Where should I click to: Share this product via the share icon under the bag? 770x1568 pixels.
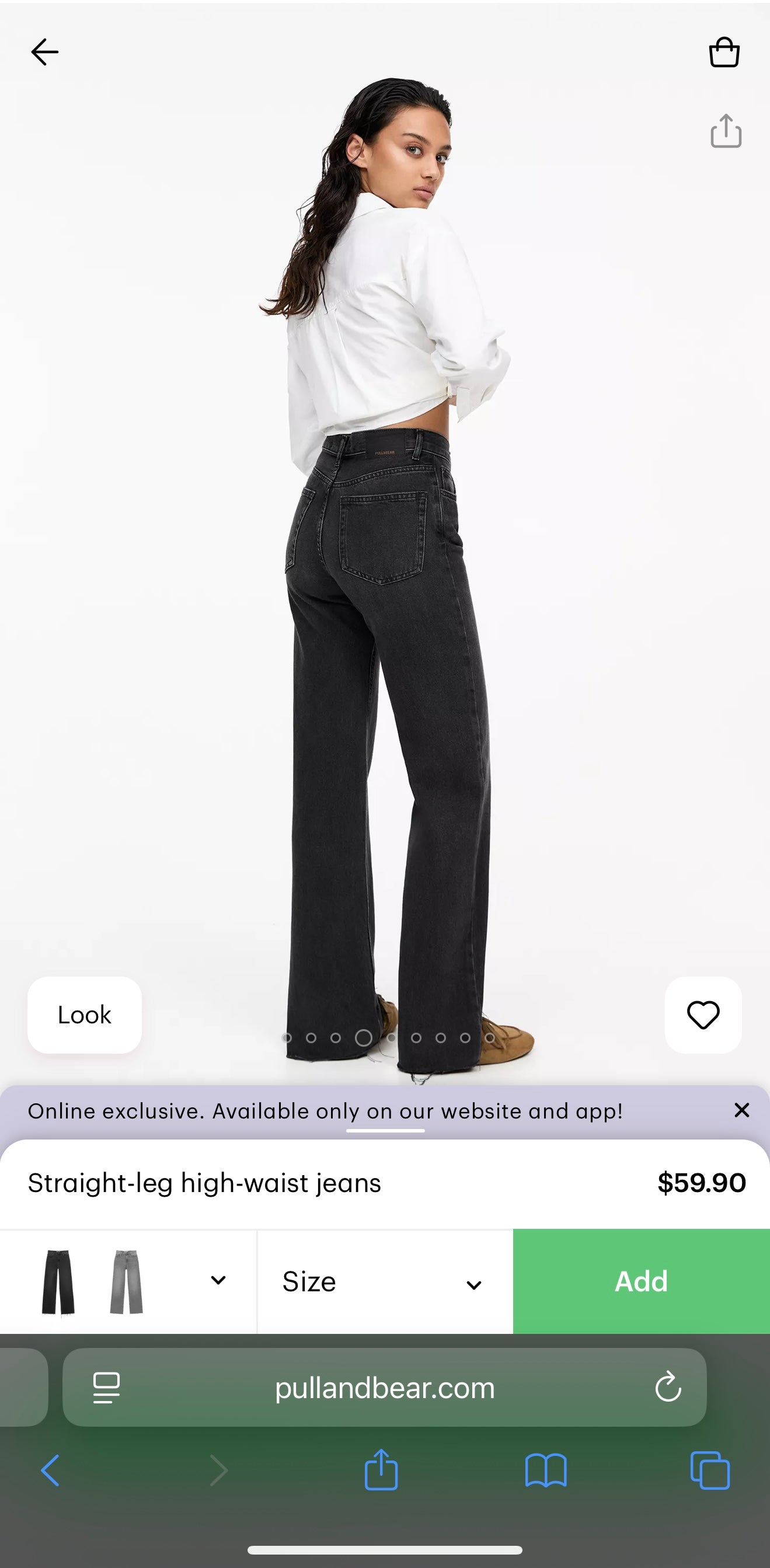point(726,131)
